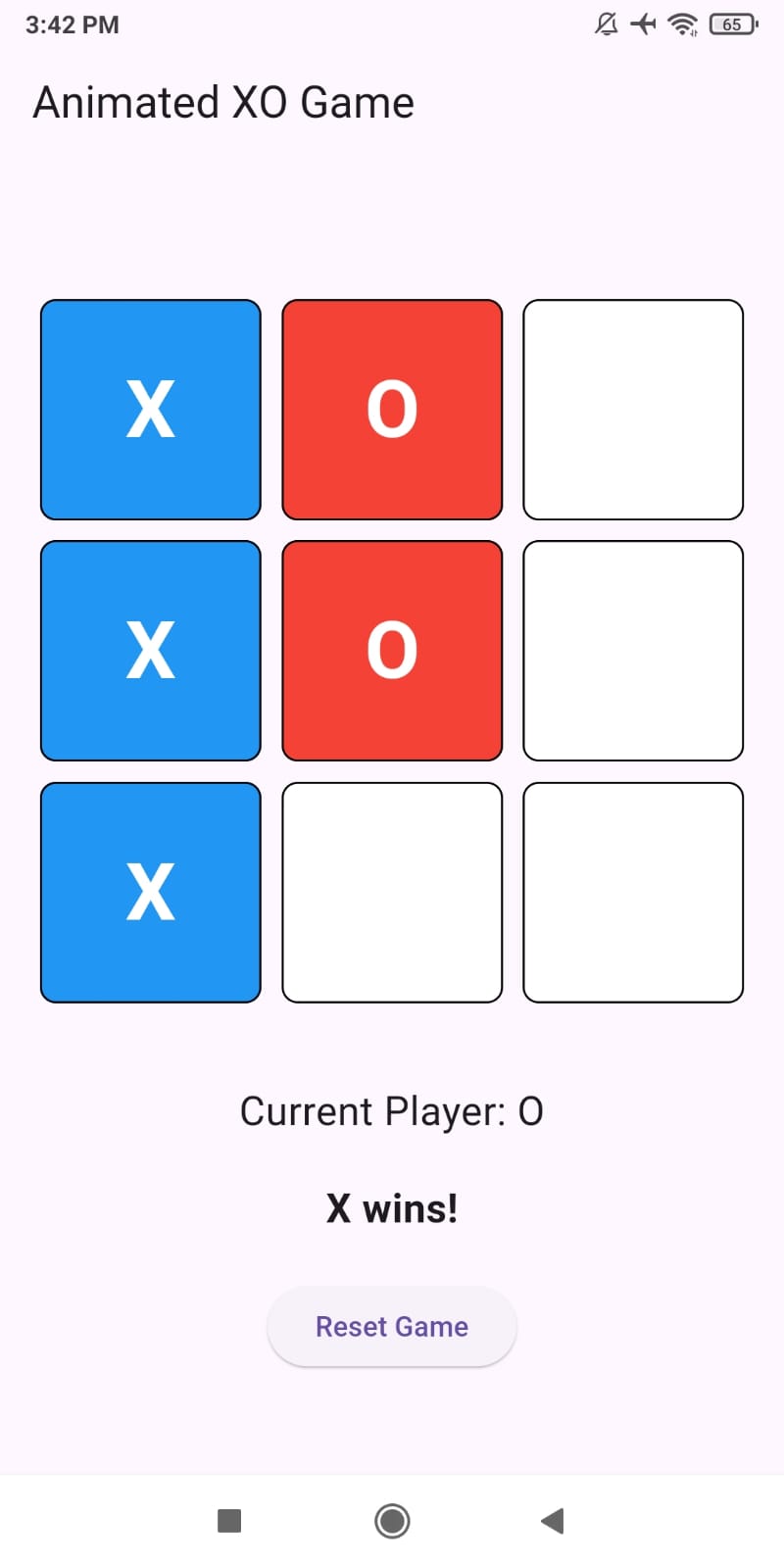Choose the empty bottom-center board cell
Viewport: 784px width, 1568px height.
[x=392, y=892]
